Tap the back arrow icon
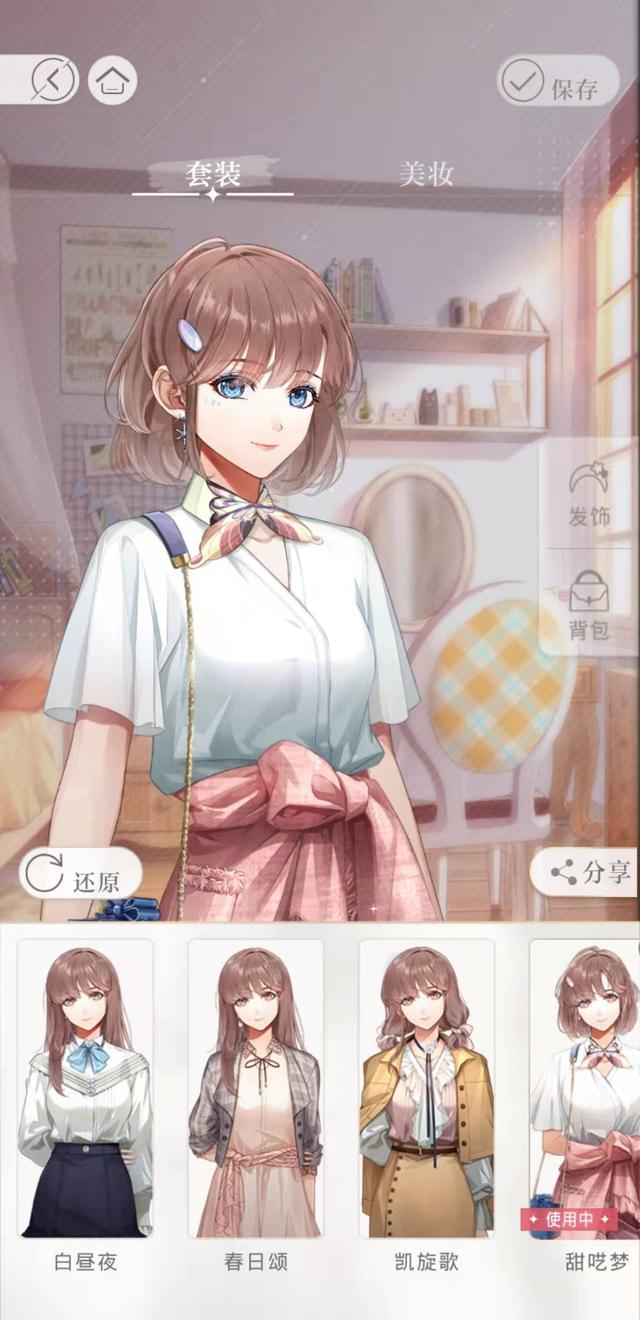Screen dimensions: 640x1320 53,80
